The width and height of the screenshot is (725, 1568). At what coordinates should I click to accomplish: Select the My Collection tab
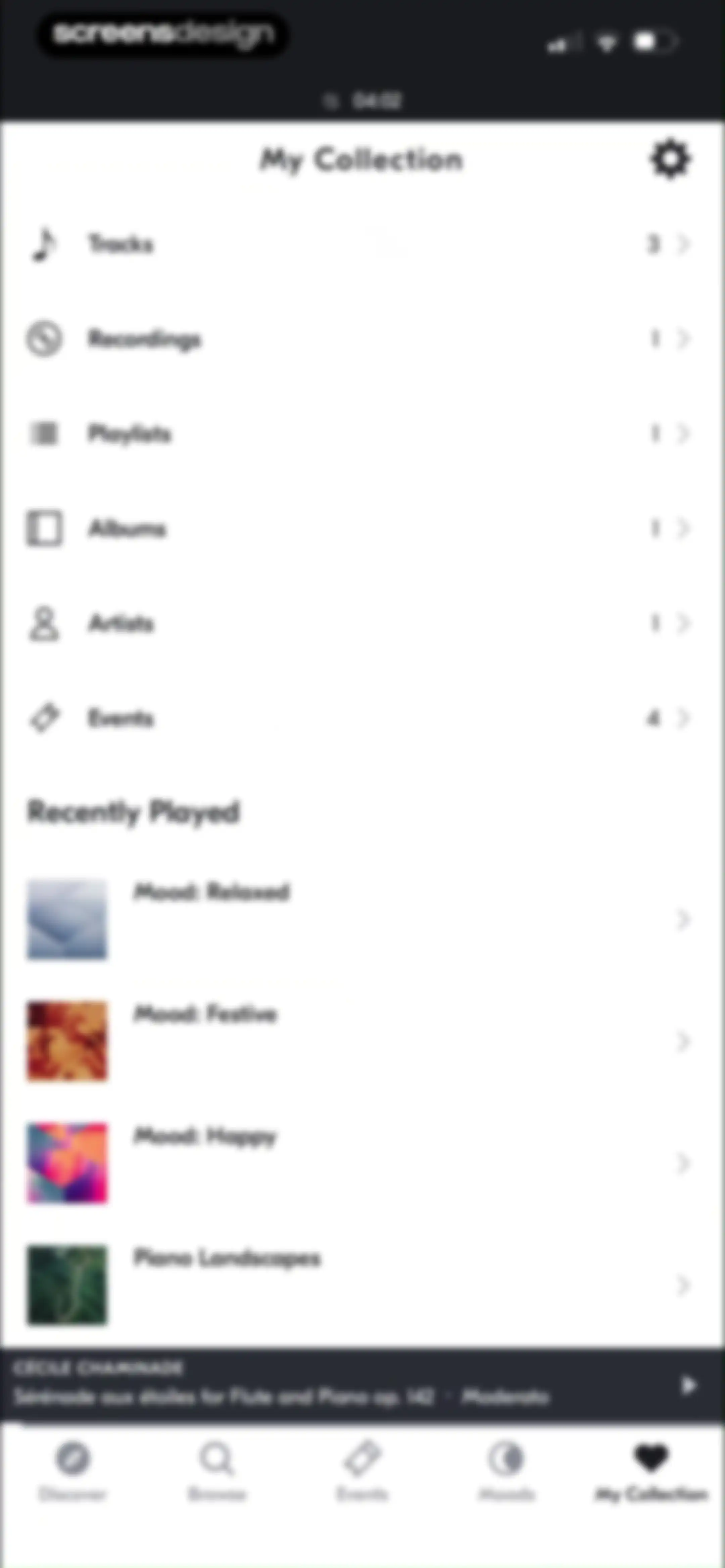(651, 1471)
